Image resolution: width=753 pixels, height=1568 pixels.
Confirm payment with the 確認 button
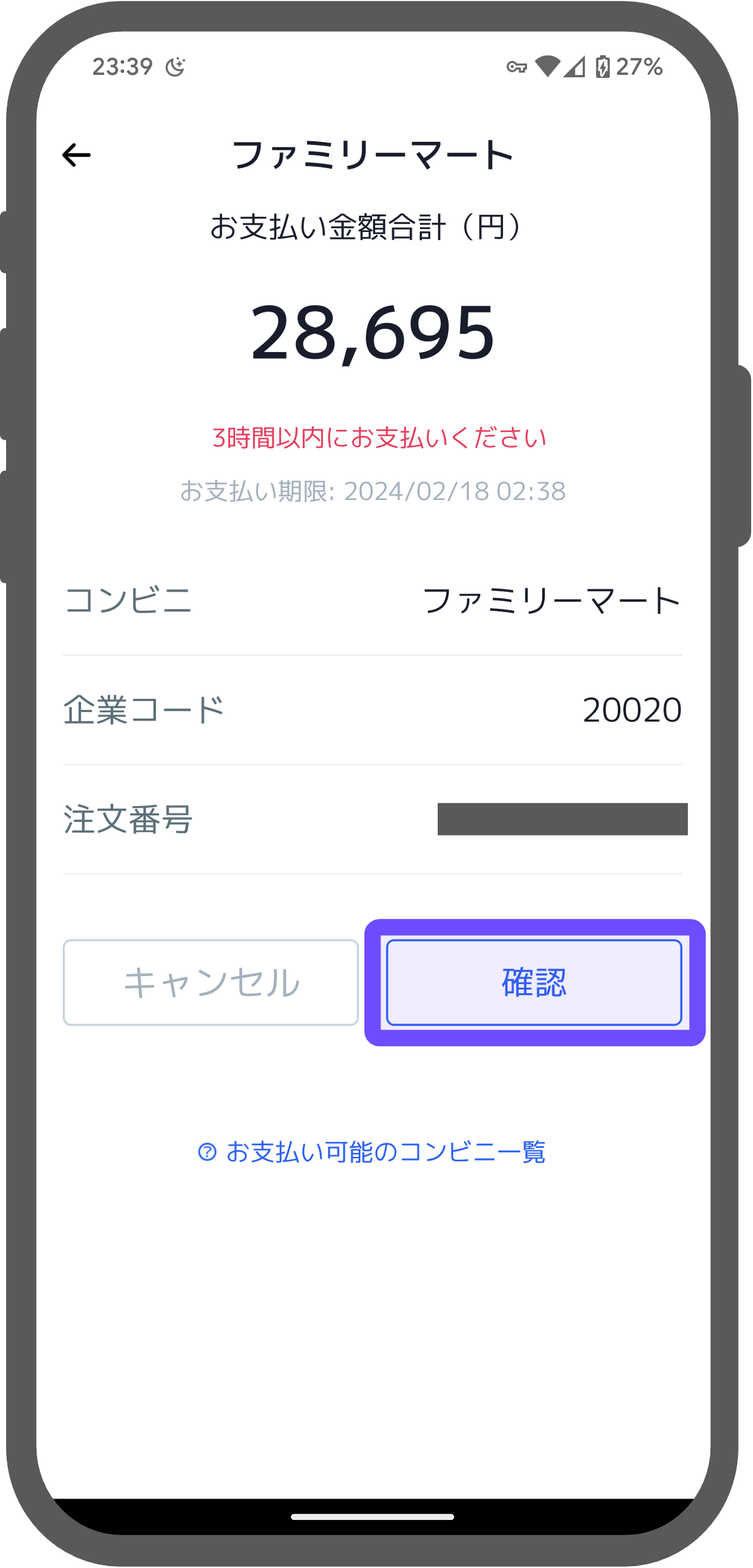[534, 982]
